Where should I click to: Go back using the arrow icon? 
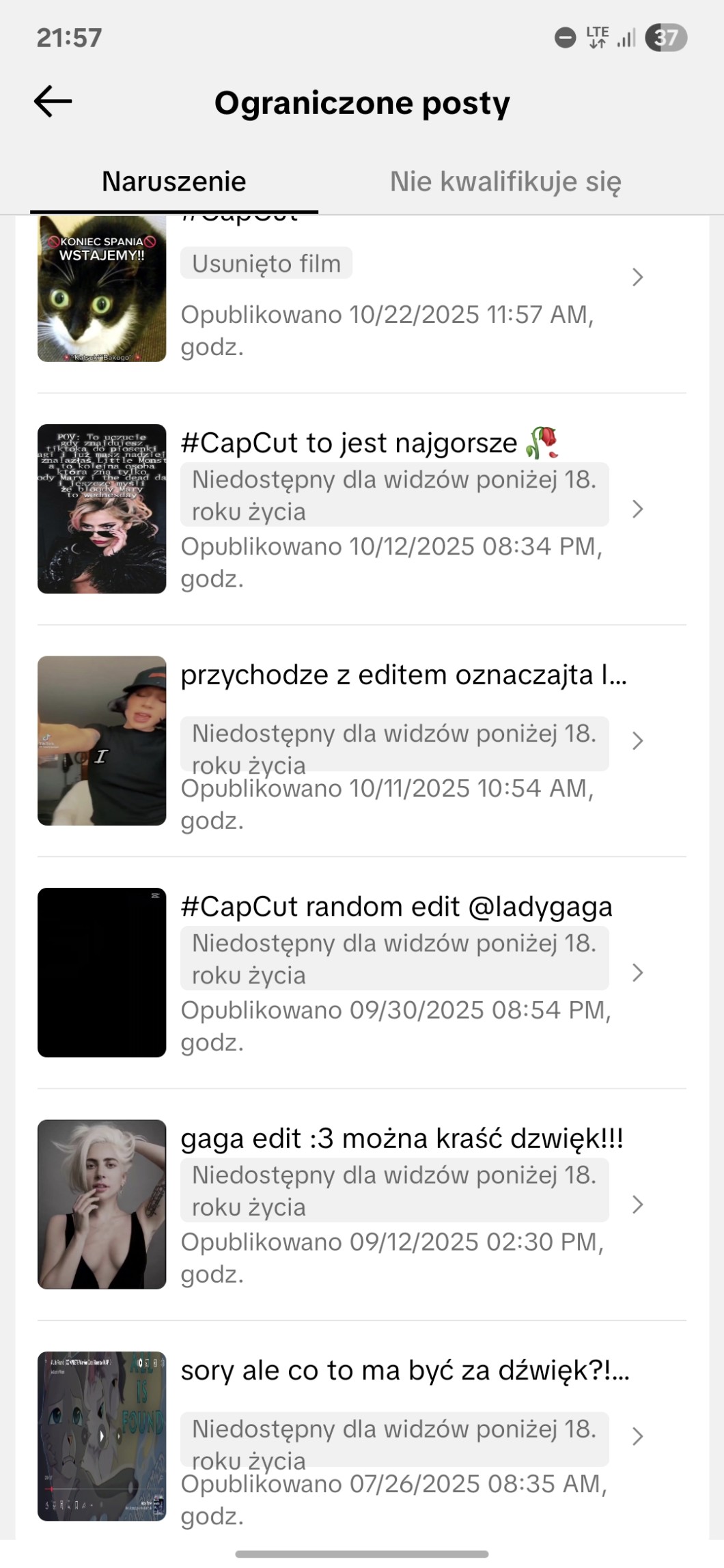53,102
